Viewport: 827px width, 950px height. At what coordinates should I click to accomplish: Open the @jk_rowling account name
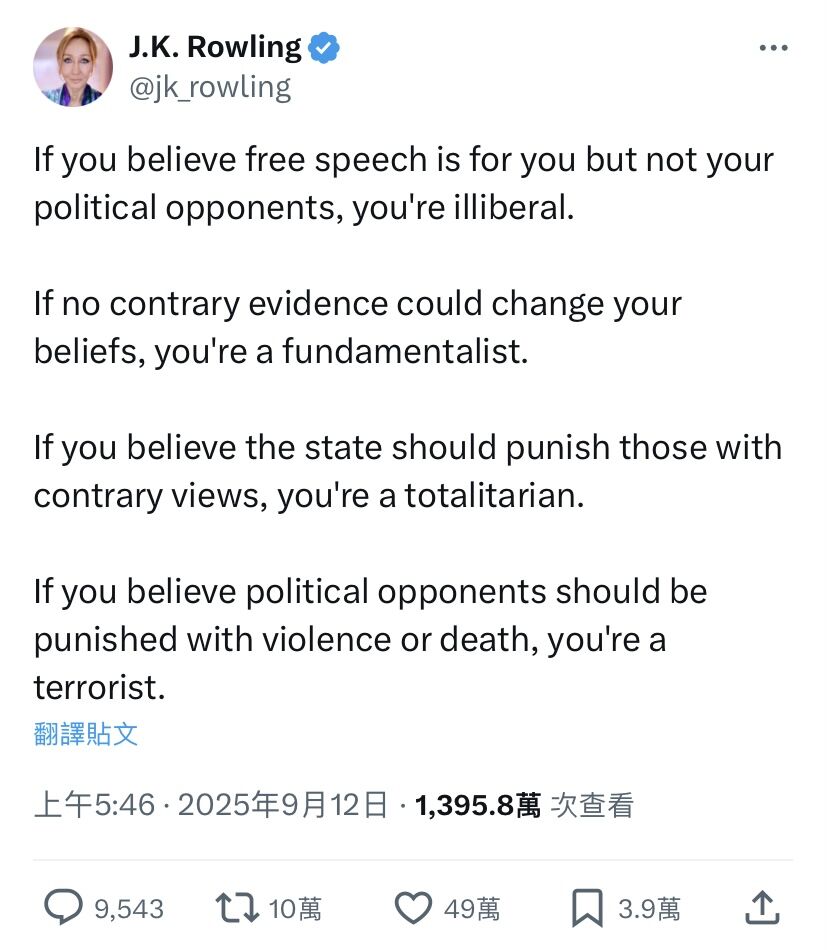click(210, 87)
